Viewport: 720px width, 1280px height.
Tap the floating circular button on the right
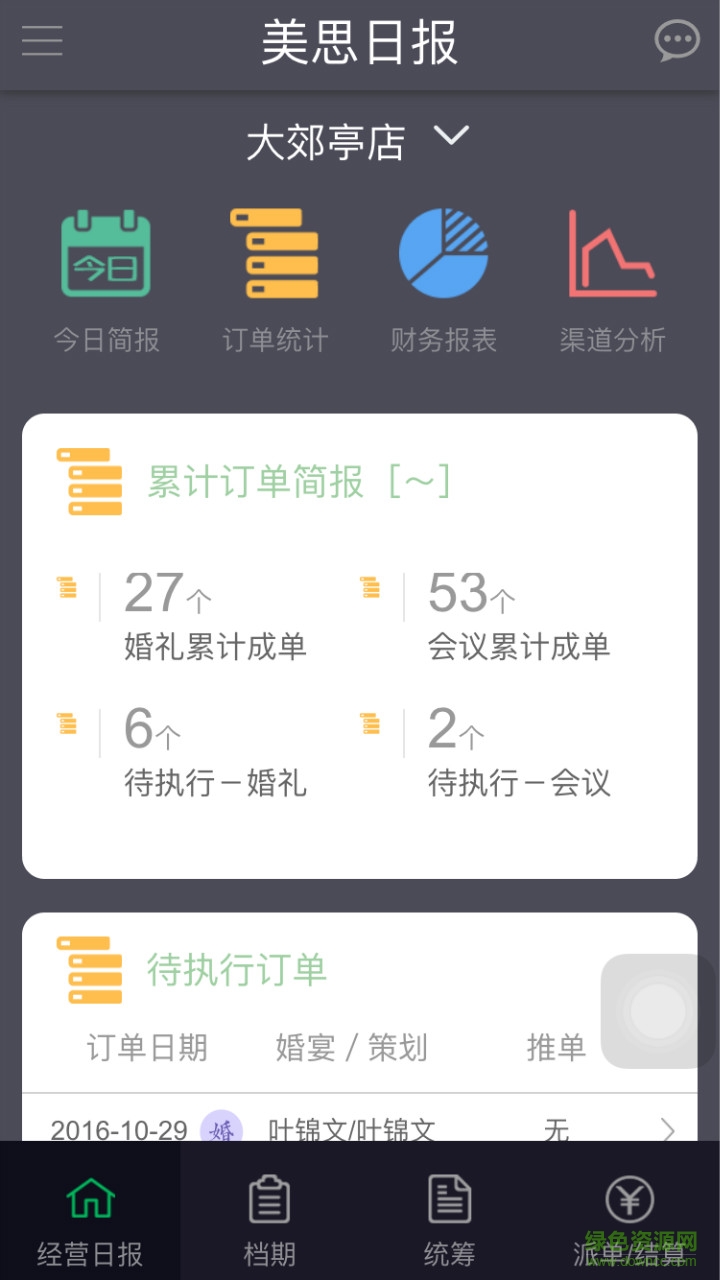tap(655, 1010)
